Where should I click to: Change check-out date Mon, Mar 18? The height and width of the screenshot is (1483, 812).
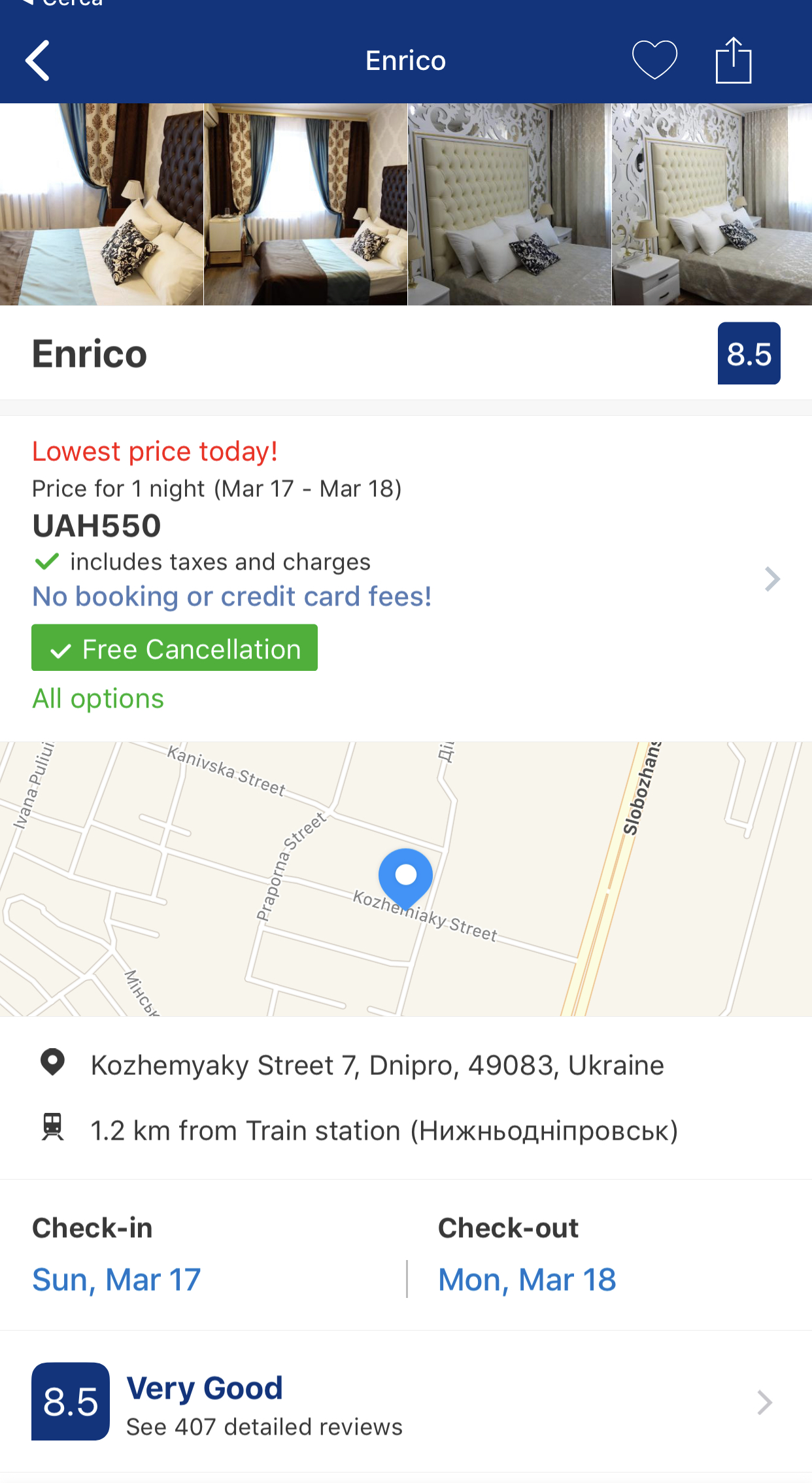pyautogui.click(x=527, y=1279)
